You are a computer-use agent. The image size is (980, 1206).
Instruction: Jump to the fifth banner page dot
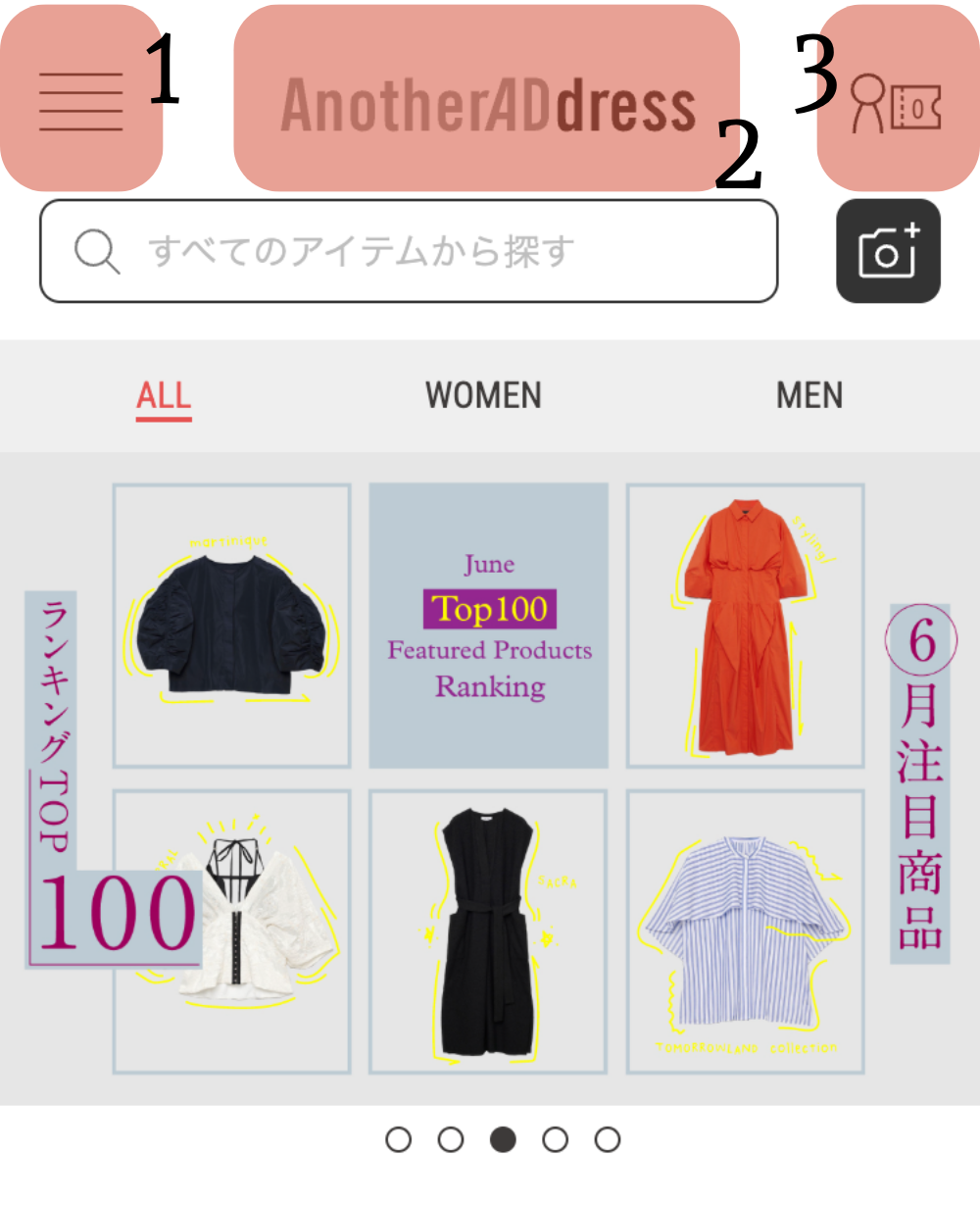click(x=608, y=1139)
